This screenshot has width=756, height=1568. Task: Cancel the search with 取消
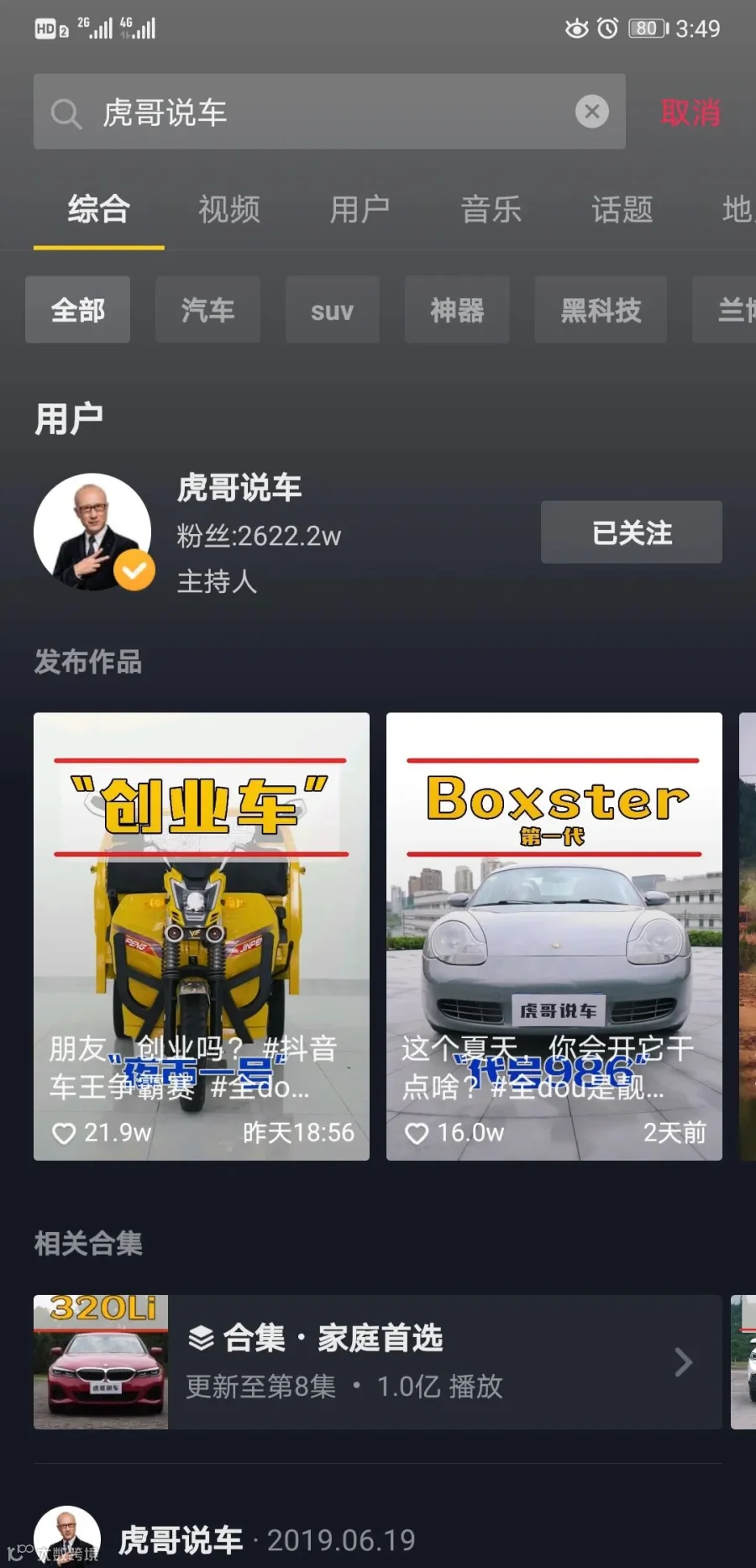pos(690,113)
